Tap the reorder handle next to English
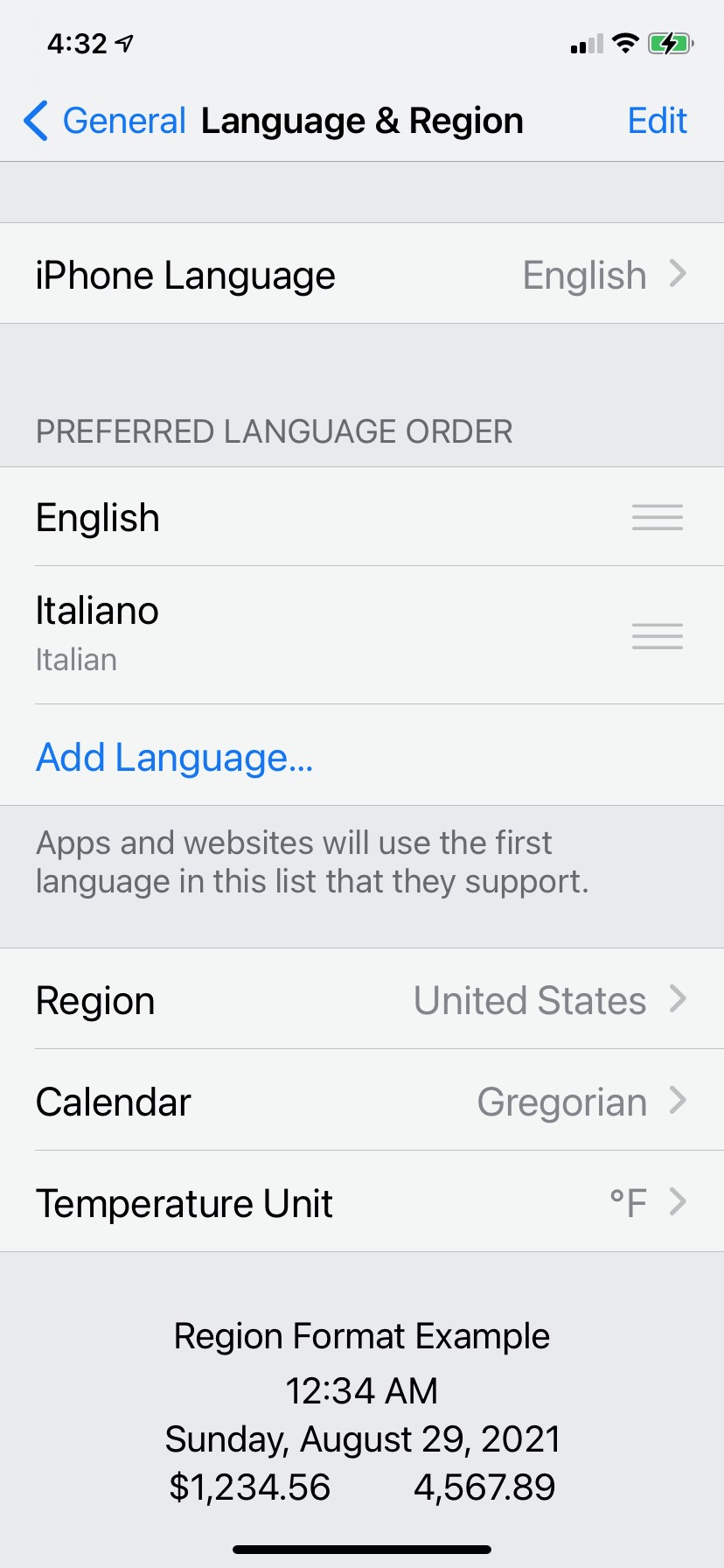This screenshot has width=724, height=1568. pos(658,517)
